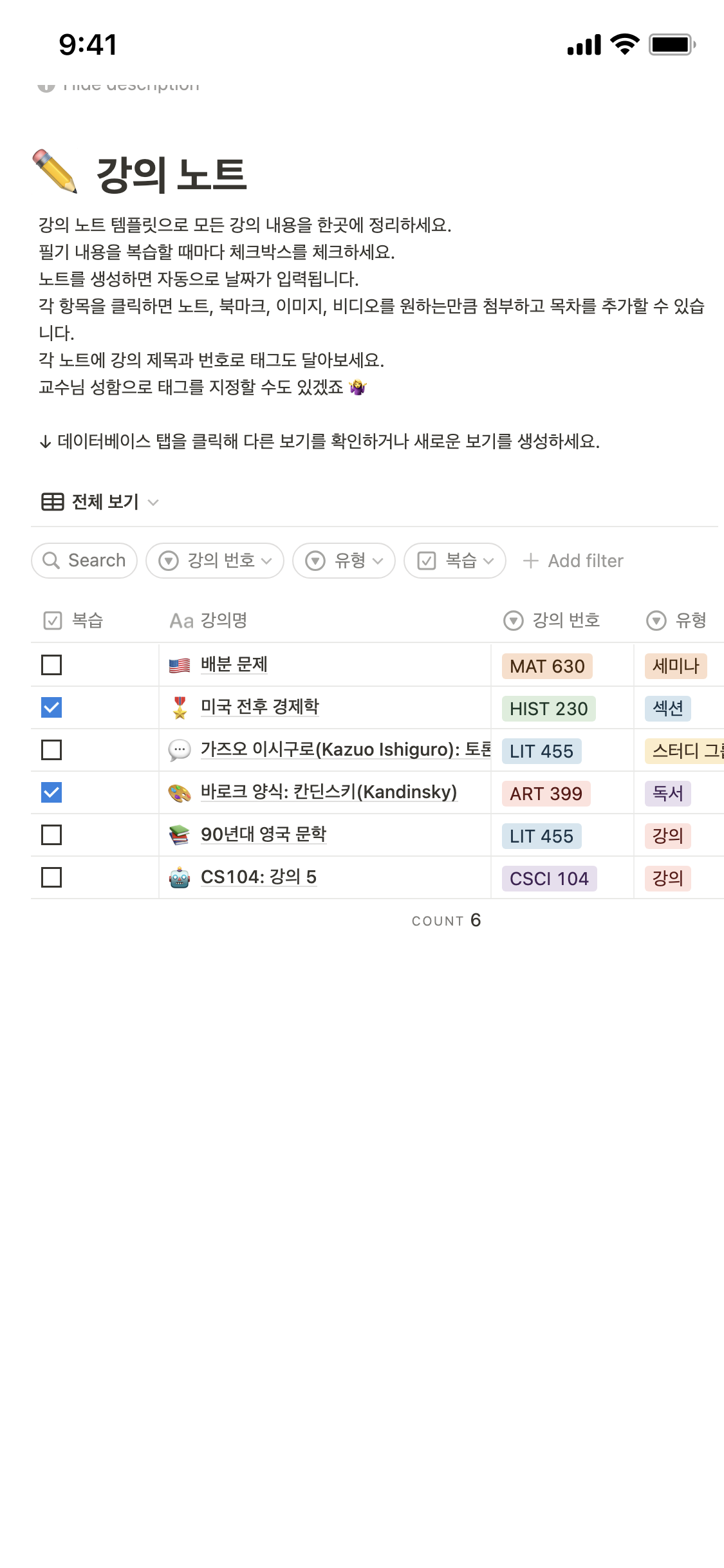Viewport: 724px width, 1568px height.
Task: Open the 90년대 영국 문학 note
Action: [263, 835]
